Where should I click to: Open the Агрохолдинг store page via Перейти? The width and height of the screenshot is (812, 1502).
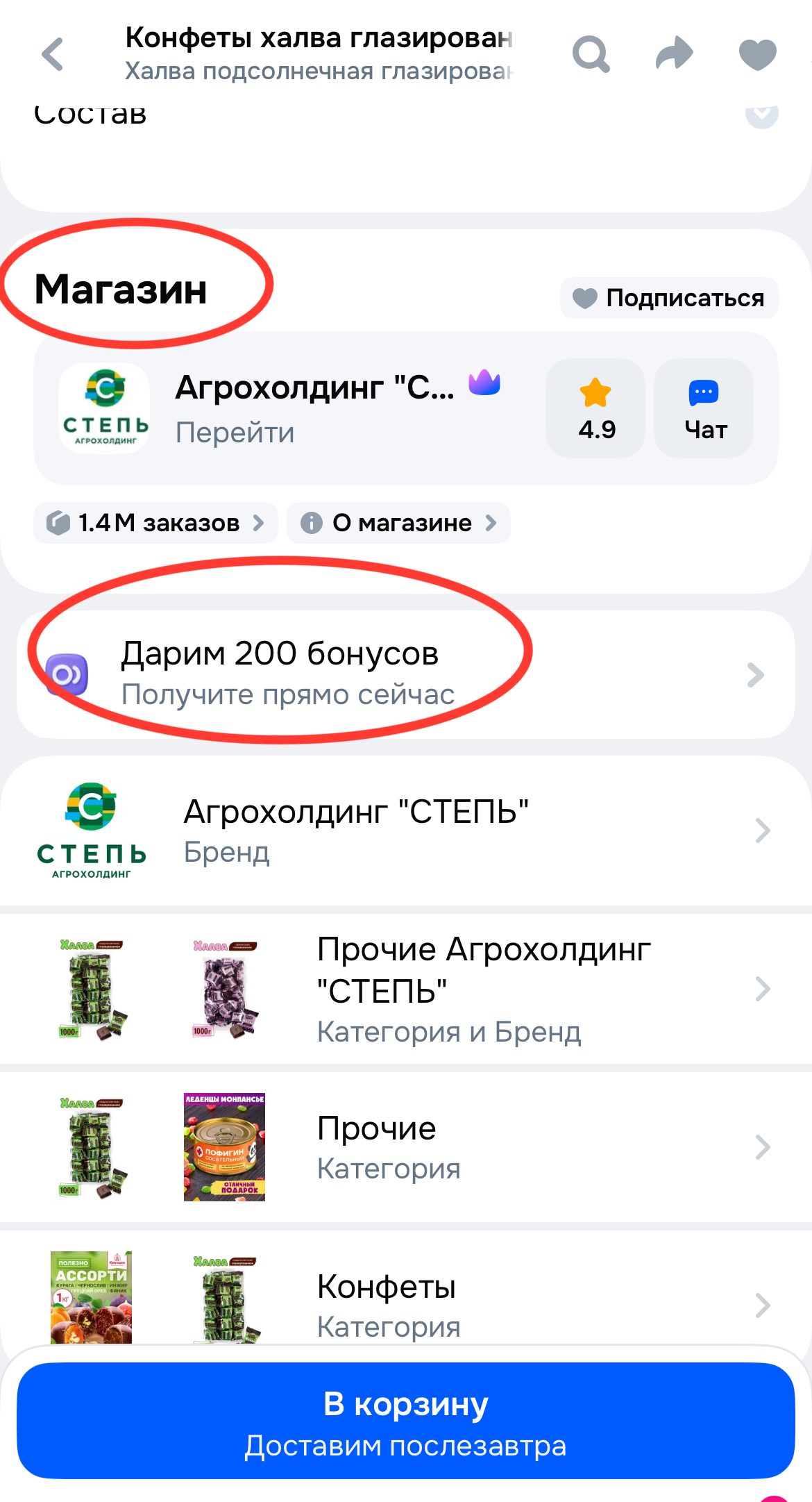coord(235,433)
